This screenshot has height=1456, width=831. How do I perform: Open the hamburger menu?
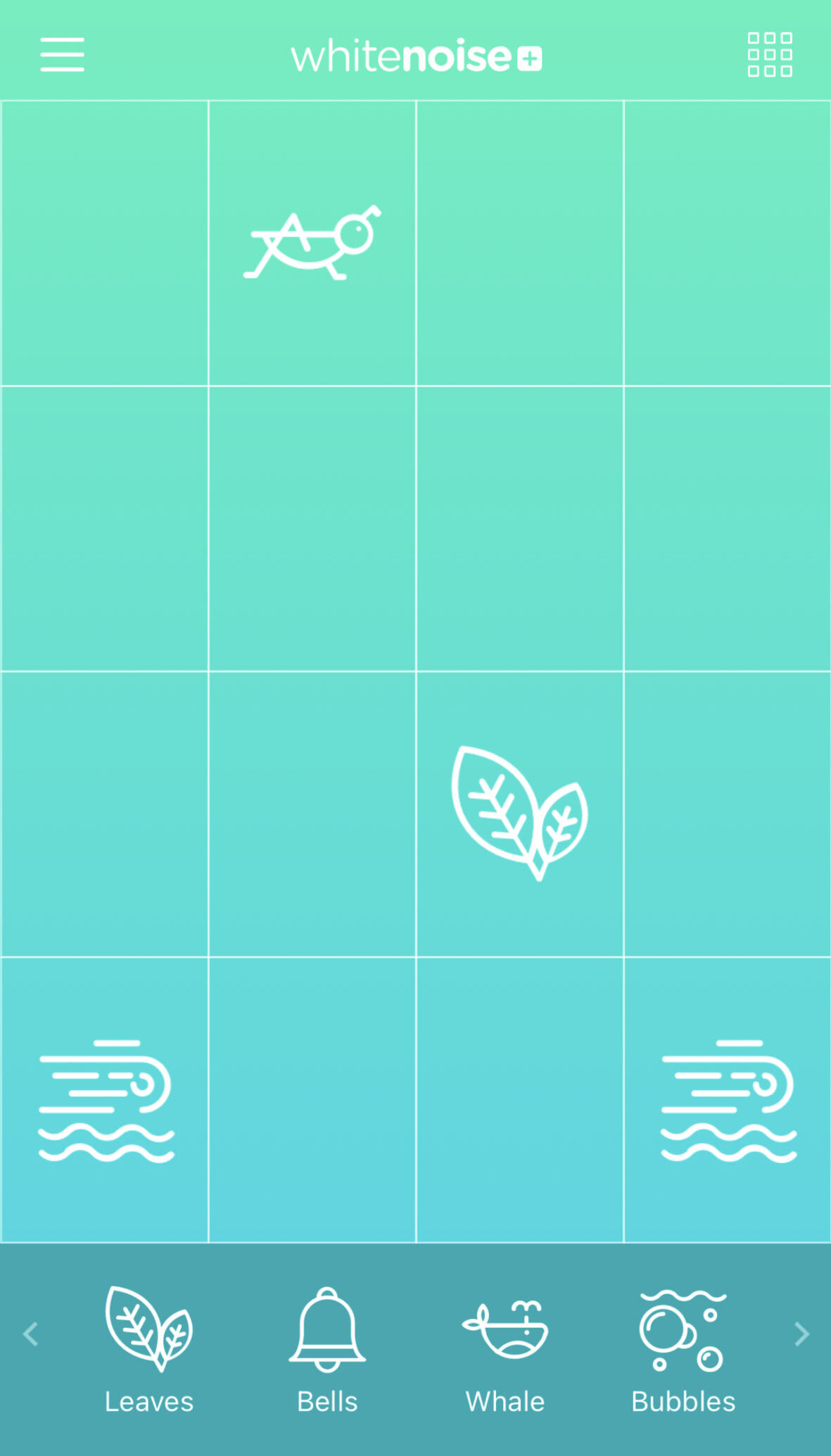point(62,55)
